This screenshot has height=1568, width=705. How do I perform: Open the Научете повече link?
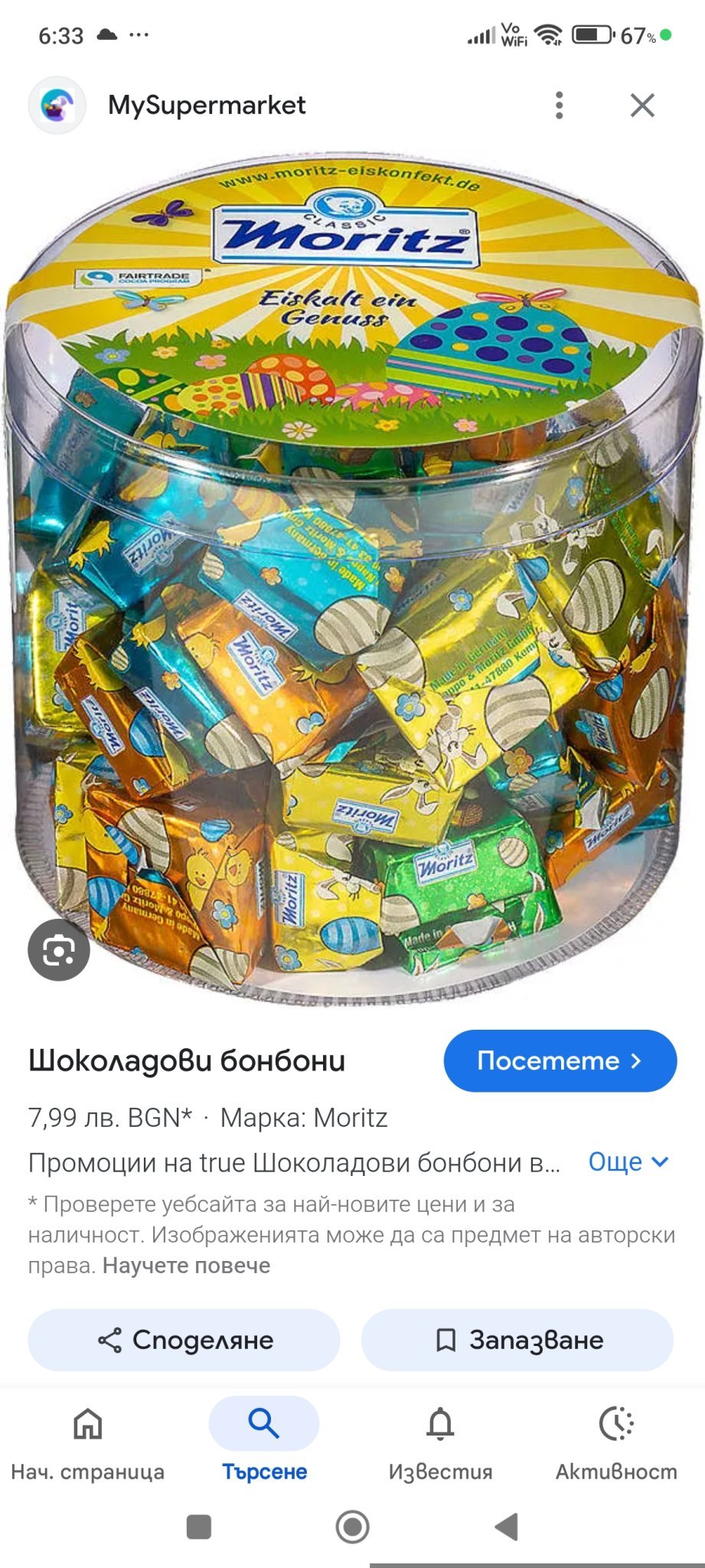tap(186, 1266)
